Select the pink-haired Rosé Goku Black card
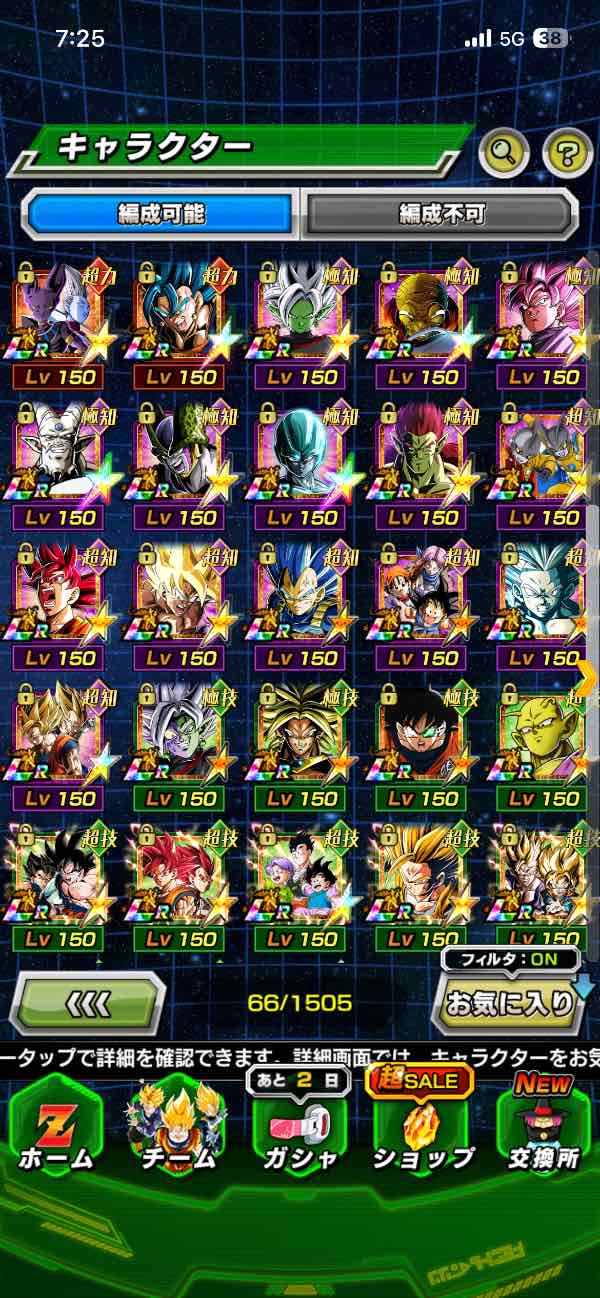Viewport: 600px width, 1298px height. pos(544,310)
